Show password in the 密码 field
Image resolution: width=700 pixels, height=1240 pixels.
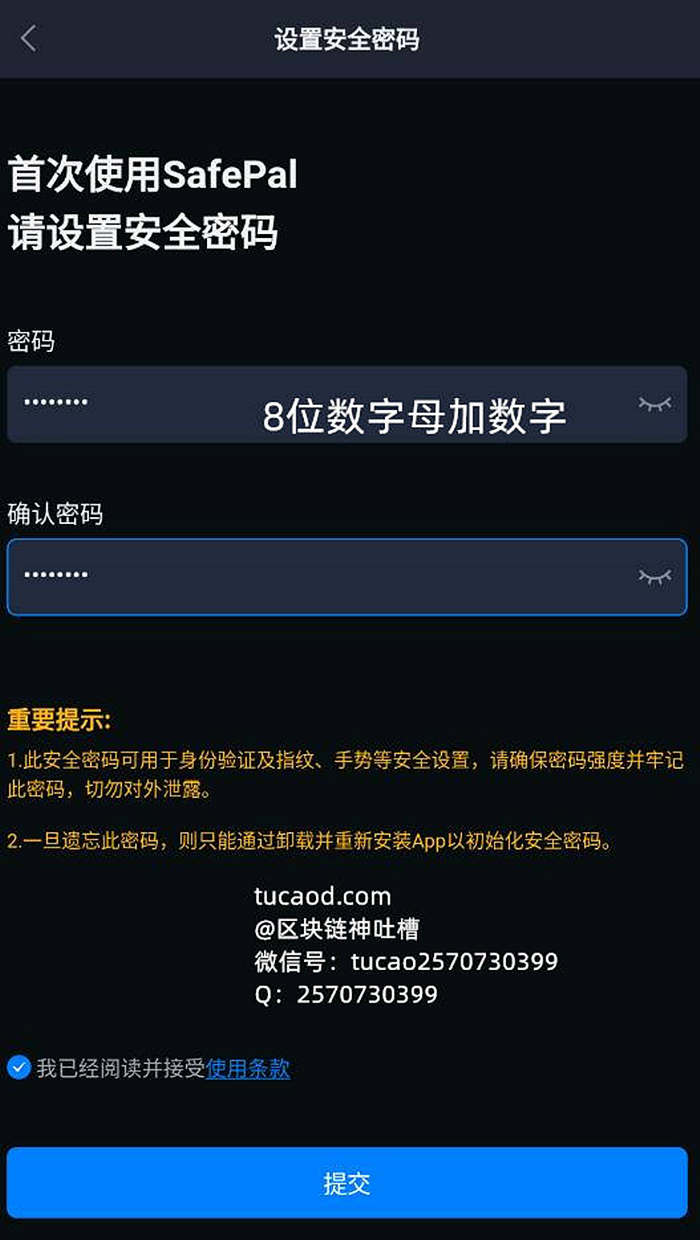point(654,404)
